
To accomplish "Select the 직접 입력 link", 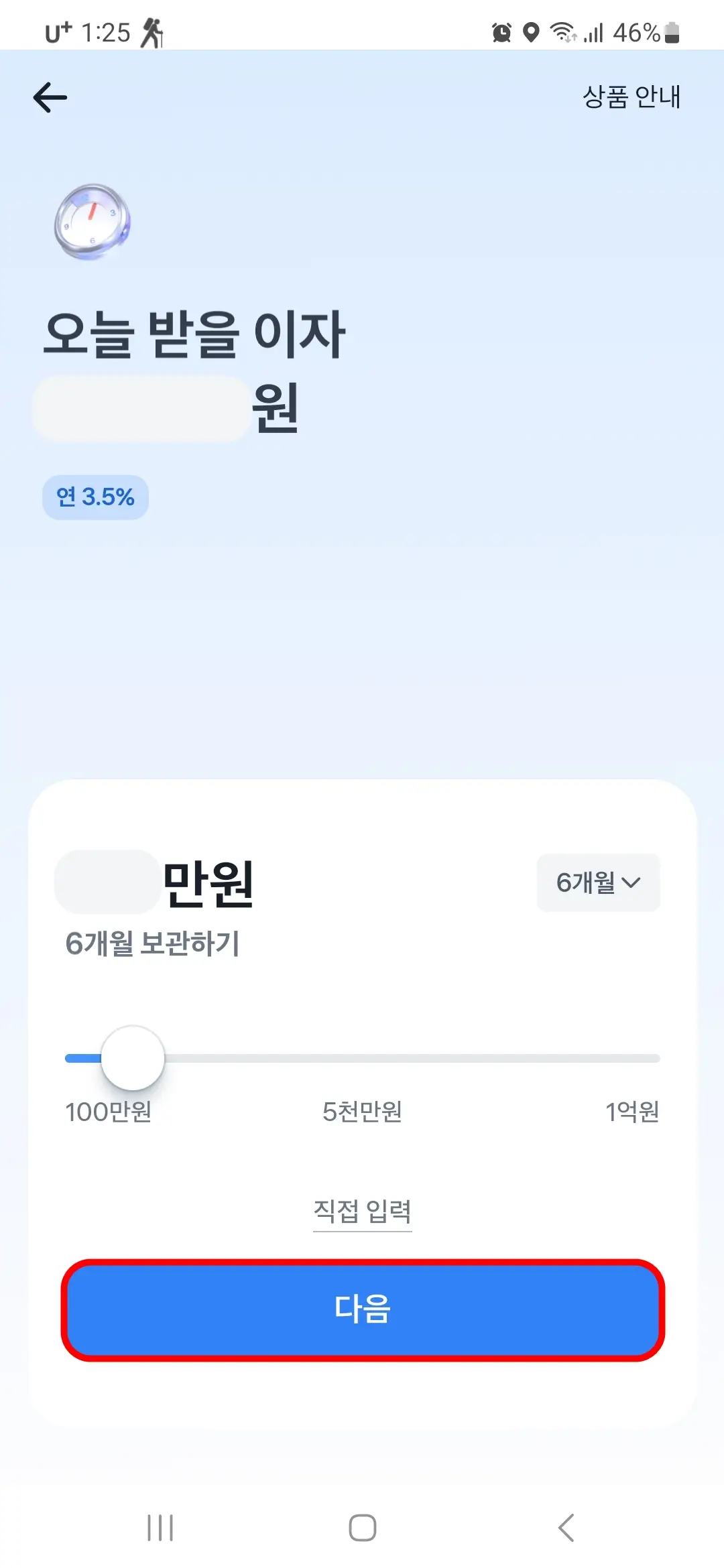I will pyautogui.click(x=363, y=1210).
